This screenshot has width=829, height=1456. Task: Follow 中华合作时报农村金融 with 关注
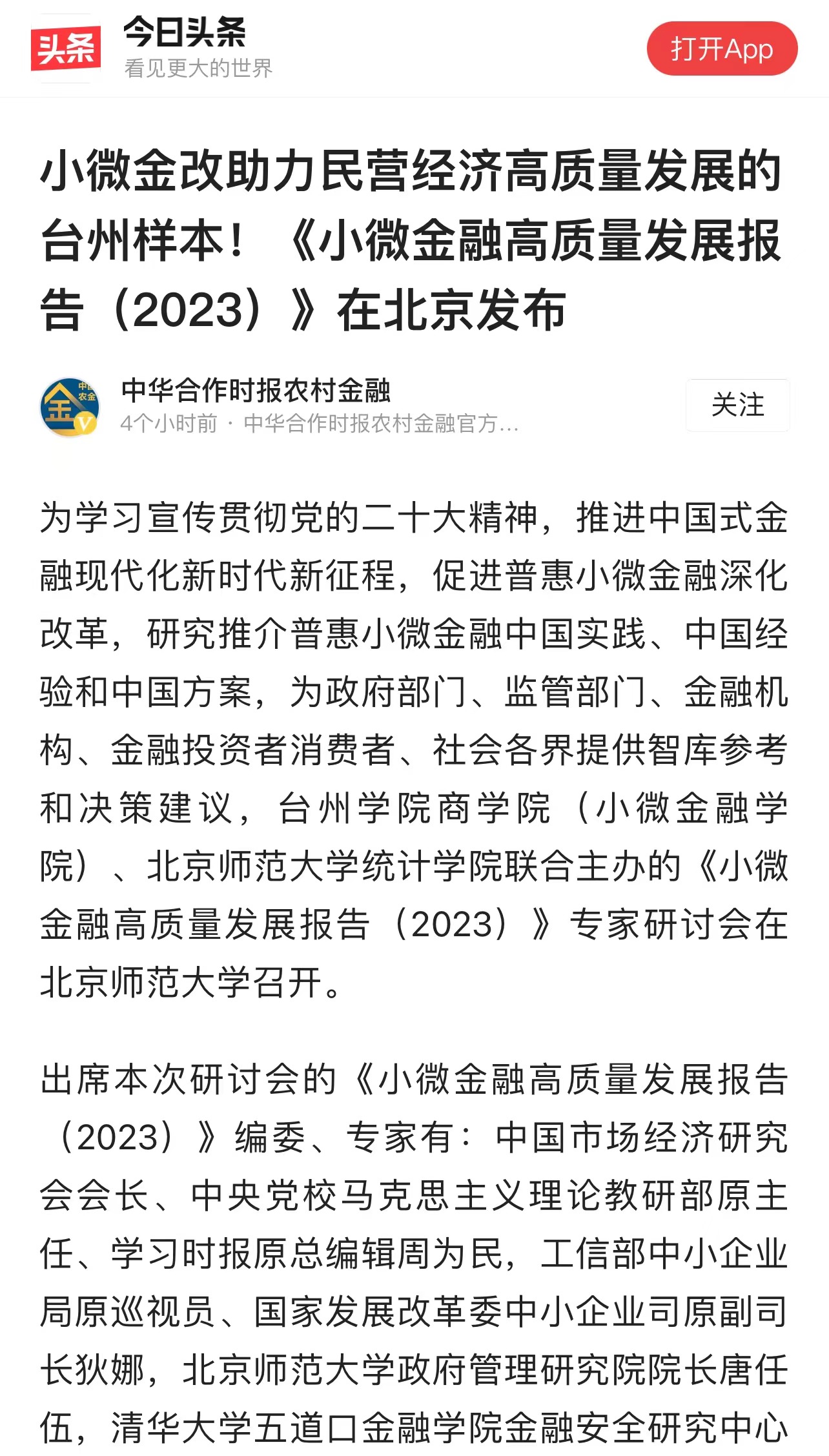click(737, 405)
